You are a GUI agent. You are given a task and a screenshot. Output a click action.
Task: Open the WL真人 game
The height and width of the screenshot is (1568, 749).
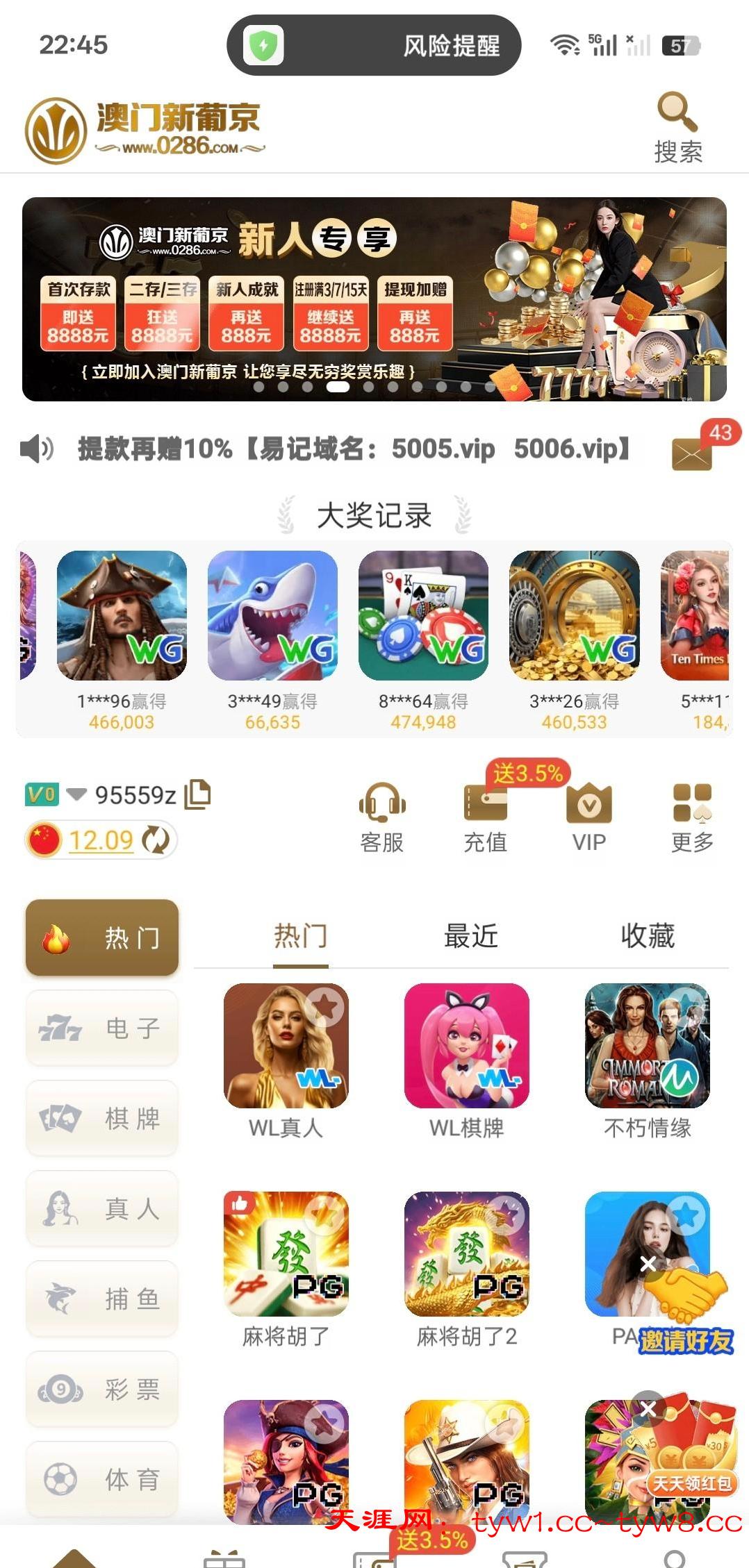(286, 1046)
